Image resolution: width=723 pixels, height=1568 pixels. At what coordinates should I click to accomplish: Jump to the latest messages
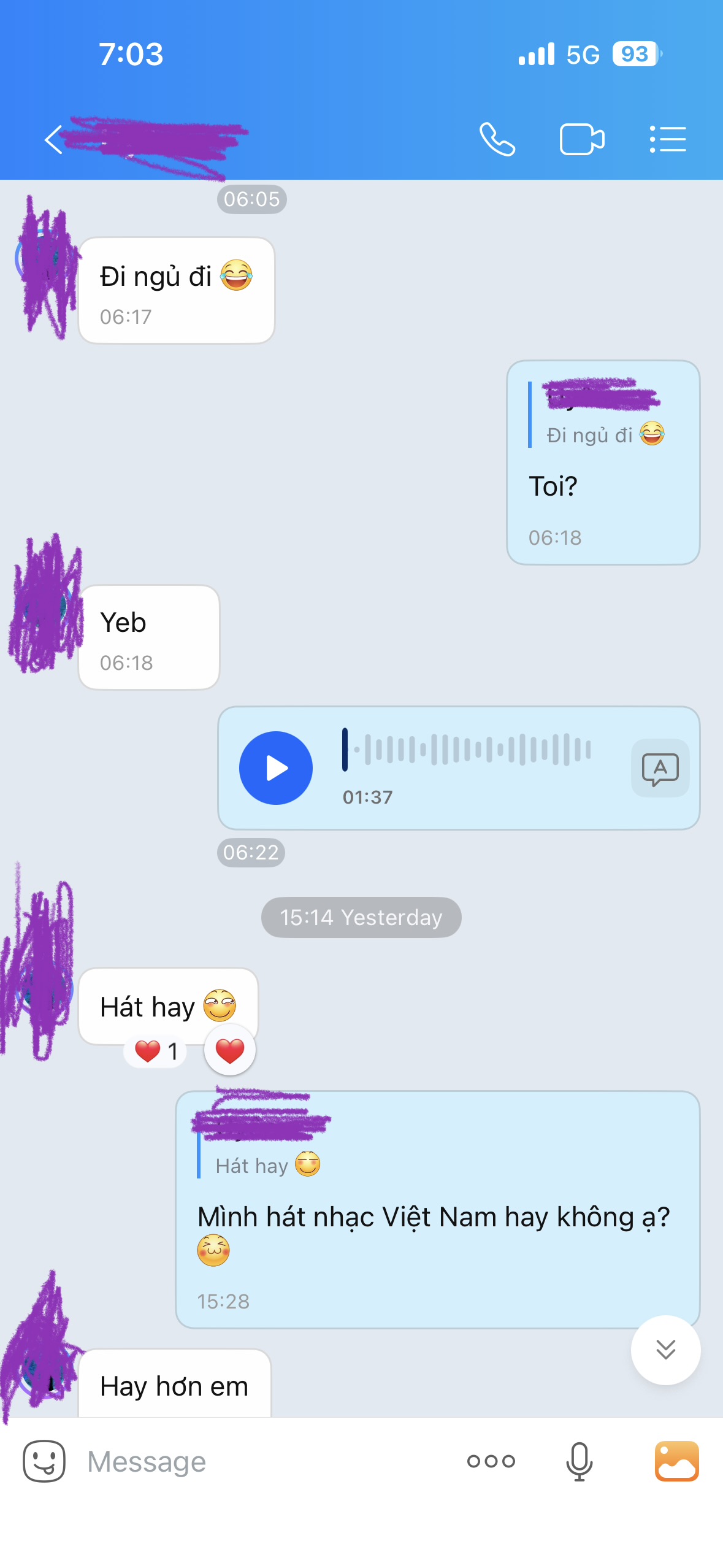click(665, 1350)
